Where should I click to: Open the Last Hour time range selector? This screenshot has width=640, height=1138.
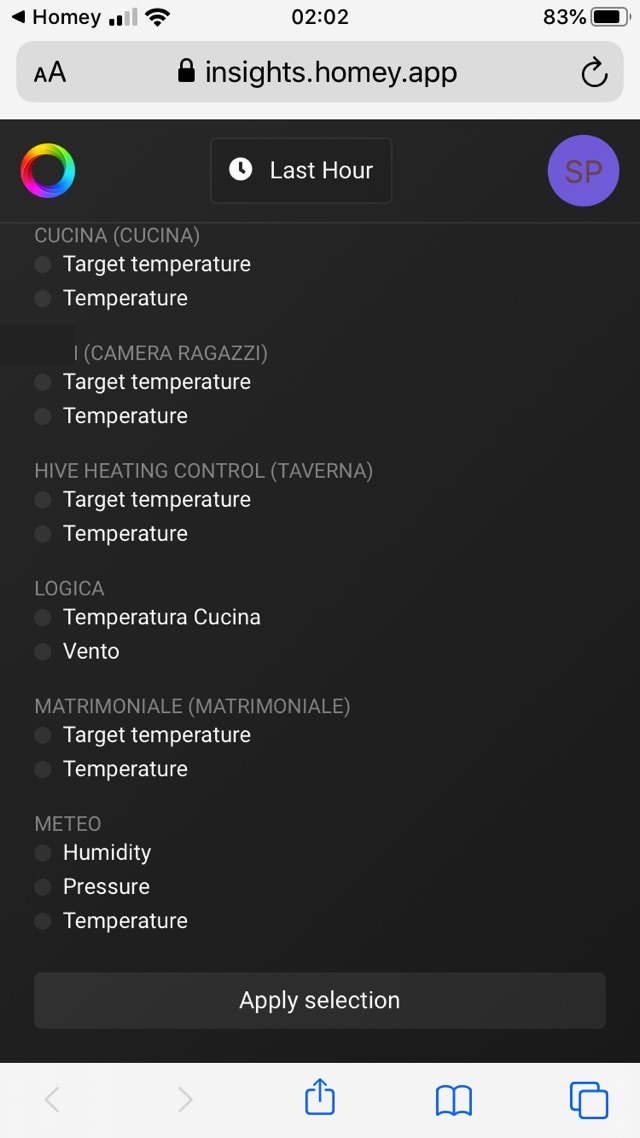(x=301, y=171)
